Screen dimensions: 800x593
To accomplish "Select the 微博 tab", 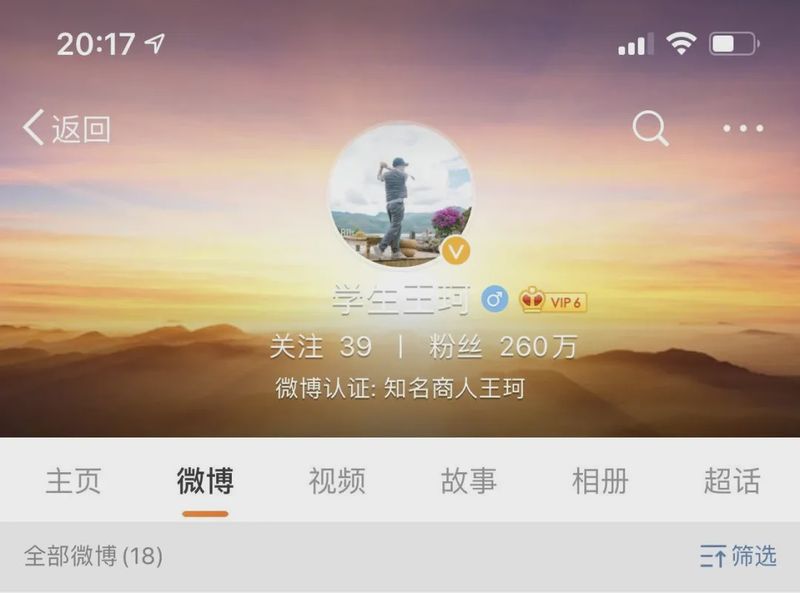I will 205,481.
